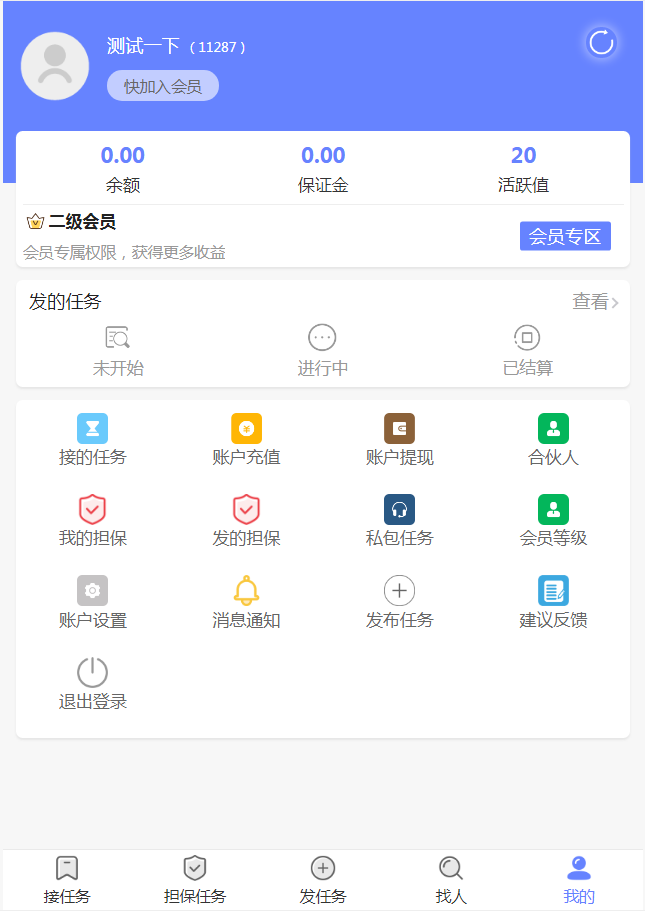Open 未开始 tasks
The height and width of the screenshot is (918, 645).
(x=118, y=351)
